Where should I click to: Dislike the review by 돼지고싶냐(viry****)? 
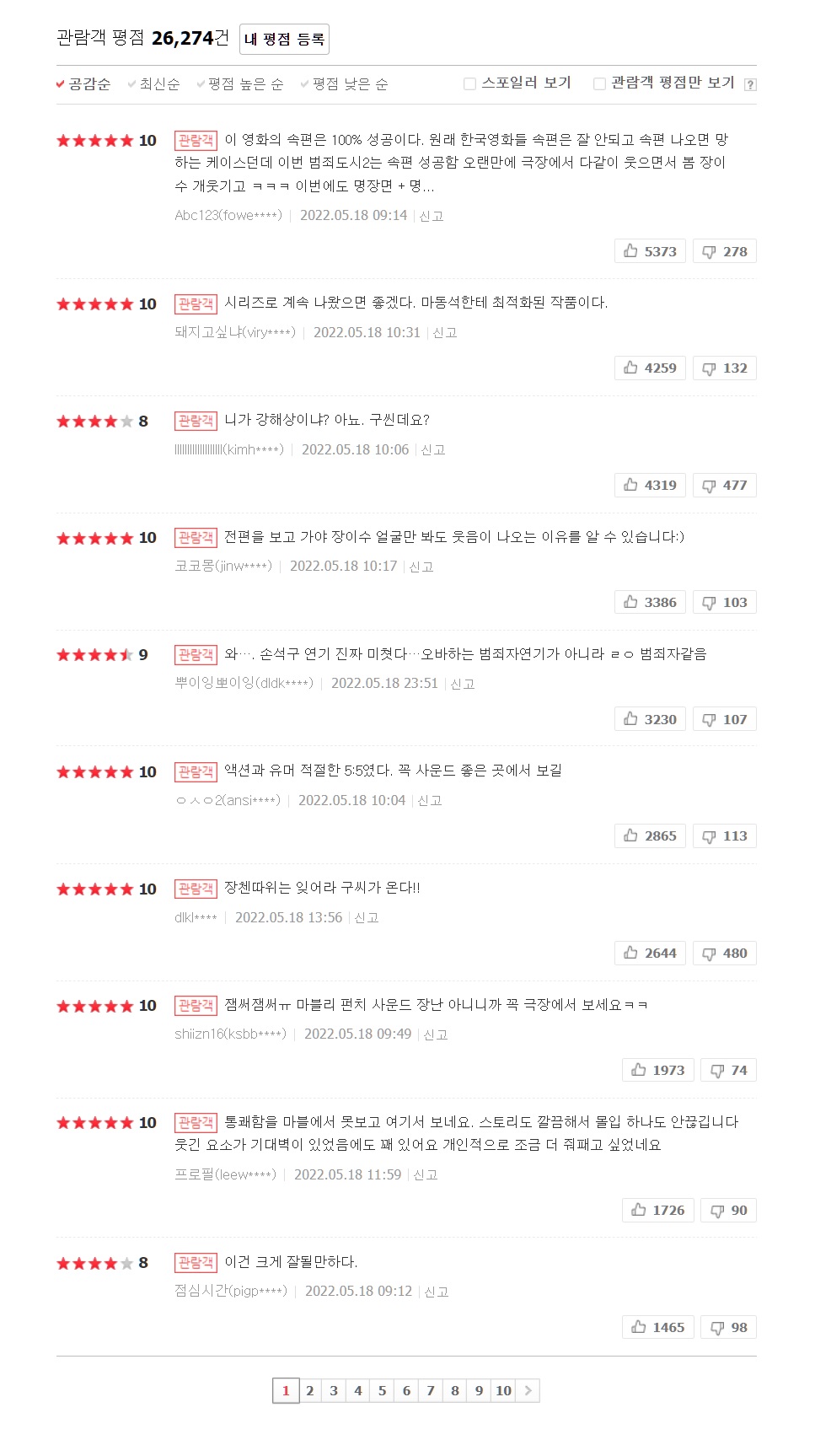coord(725,368)
